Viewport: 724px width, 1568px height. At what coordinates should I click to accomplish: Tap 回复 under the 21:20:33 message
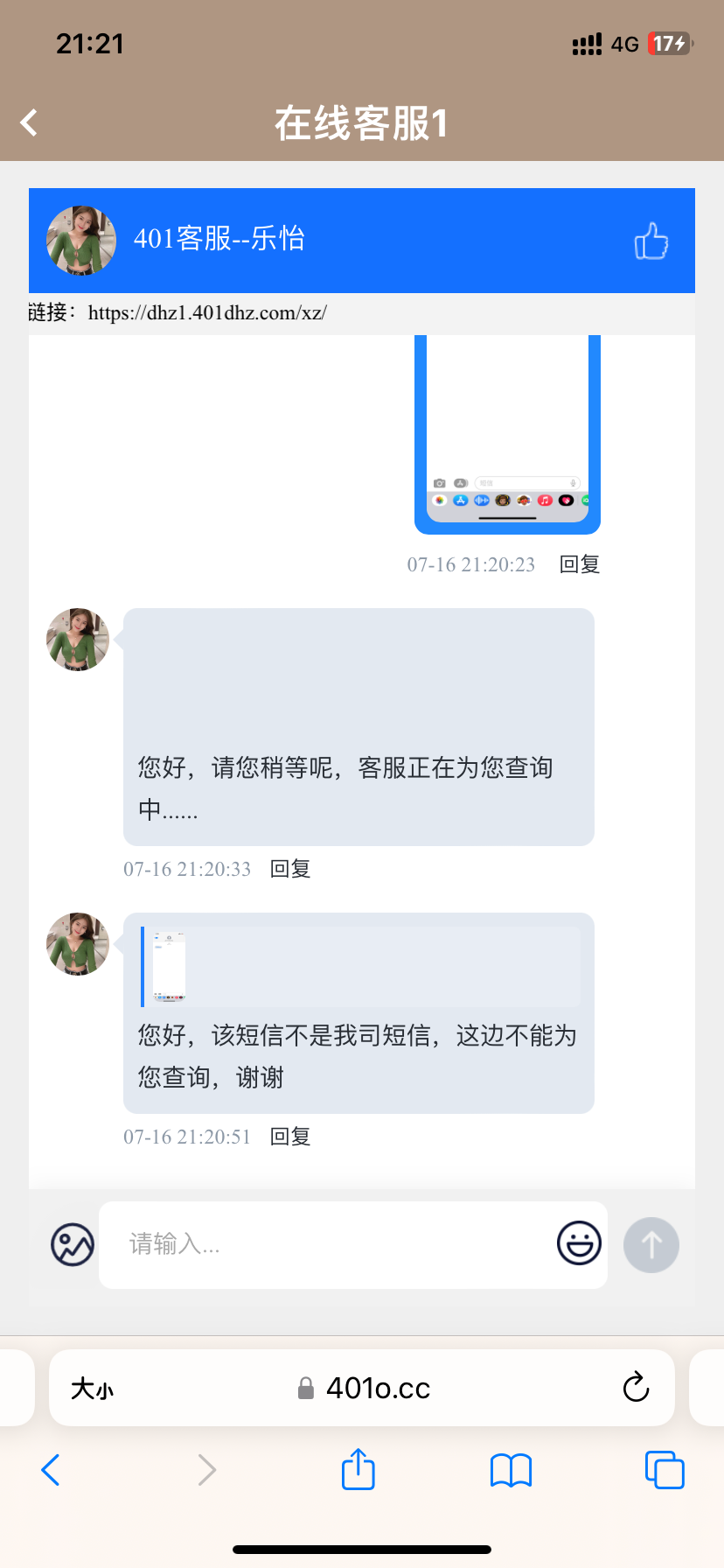[x=290, y=869]
